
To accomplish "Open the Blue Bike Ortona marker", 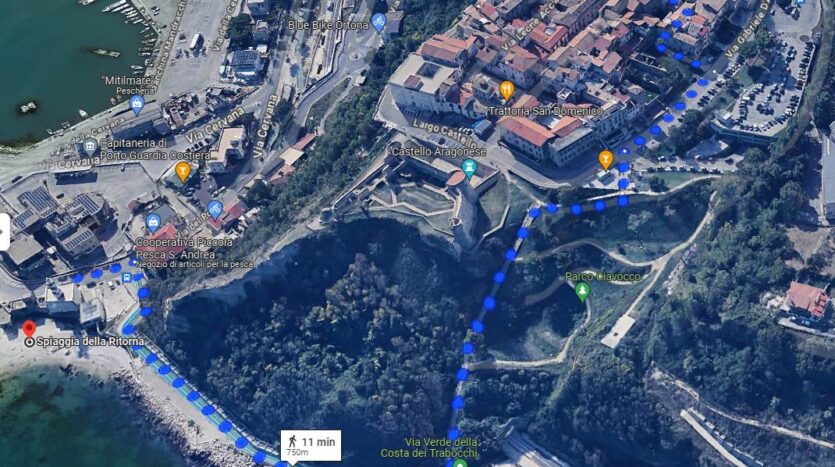I will pyautogui.click(x=379, y=22).
